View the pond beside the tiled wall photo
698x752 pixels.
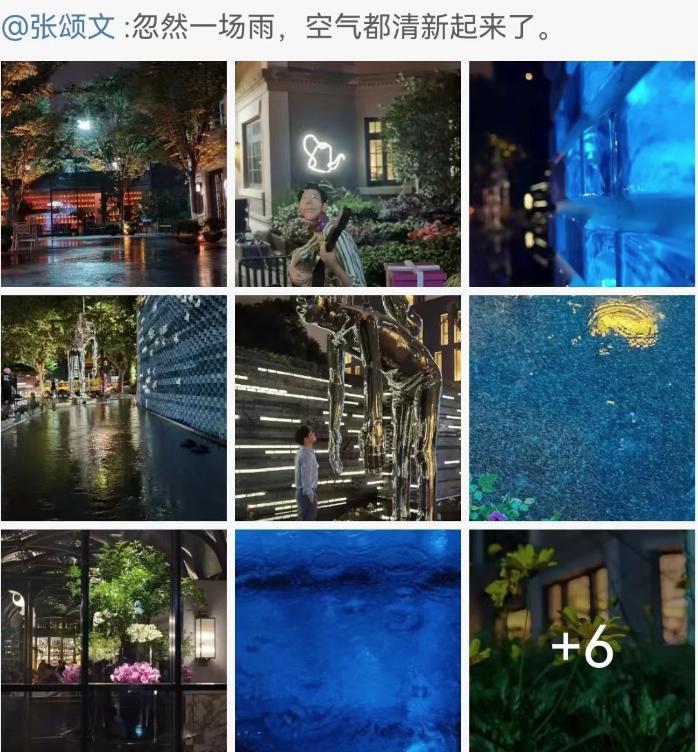coord(114,408)
